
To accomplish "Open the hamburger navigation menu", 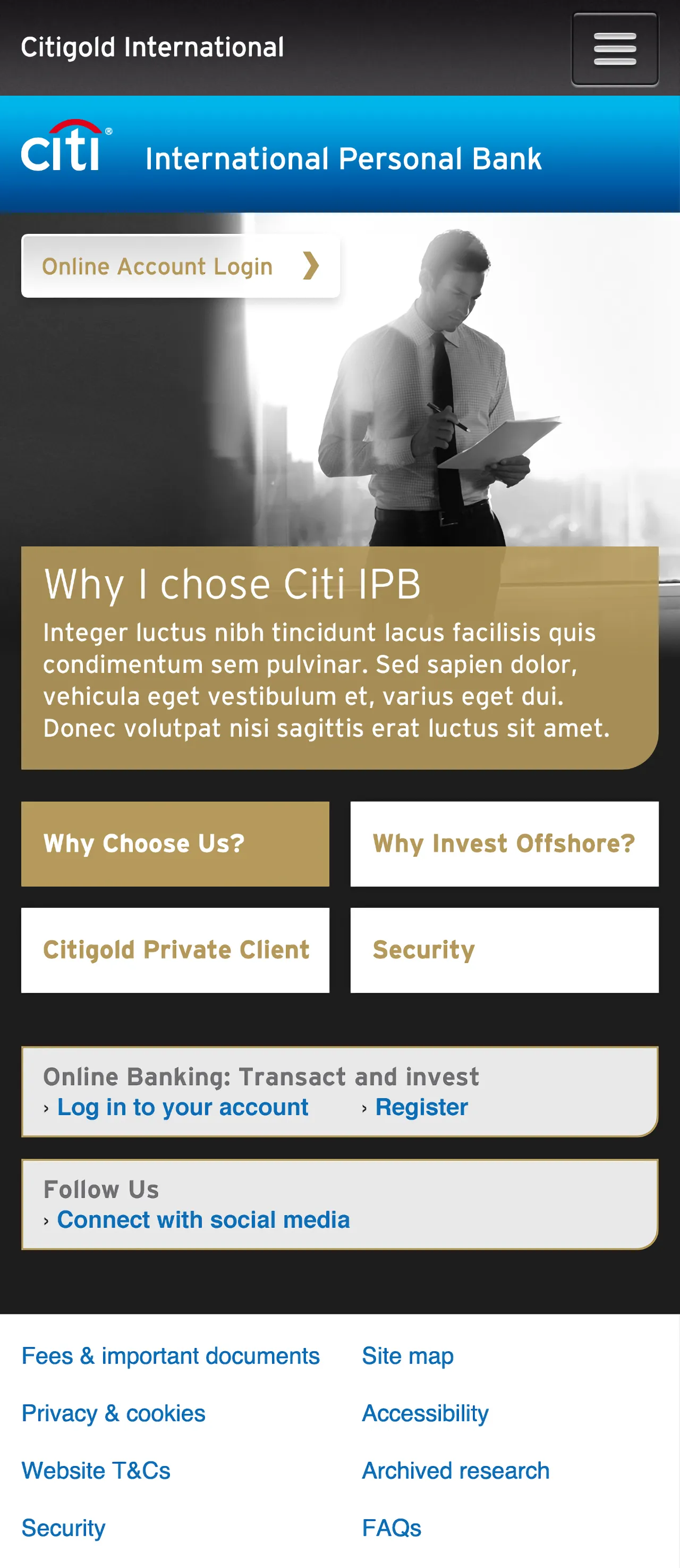I will pyautogui.click(x=614, y=49).
